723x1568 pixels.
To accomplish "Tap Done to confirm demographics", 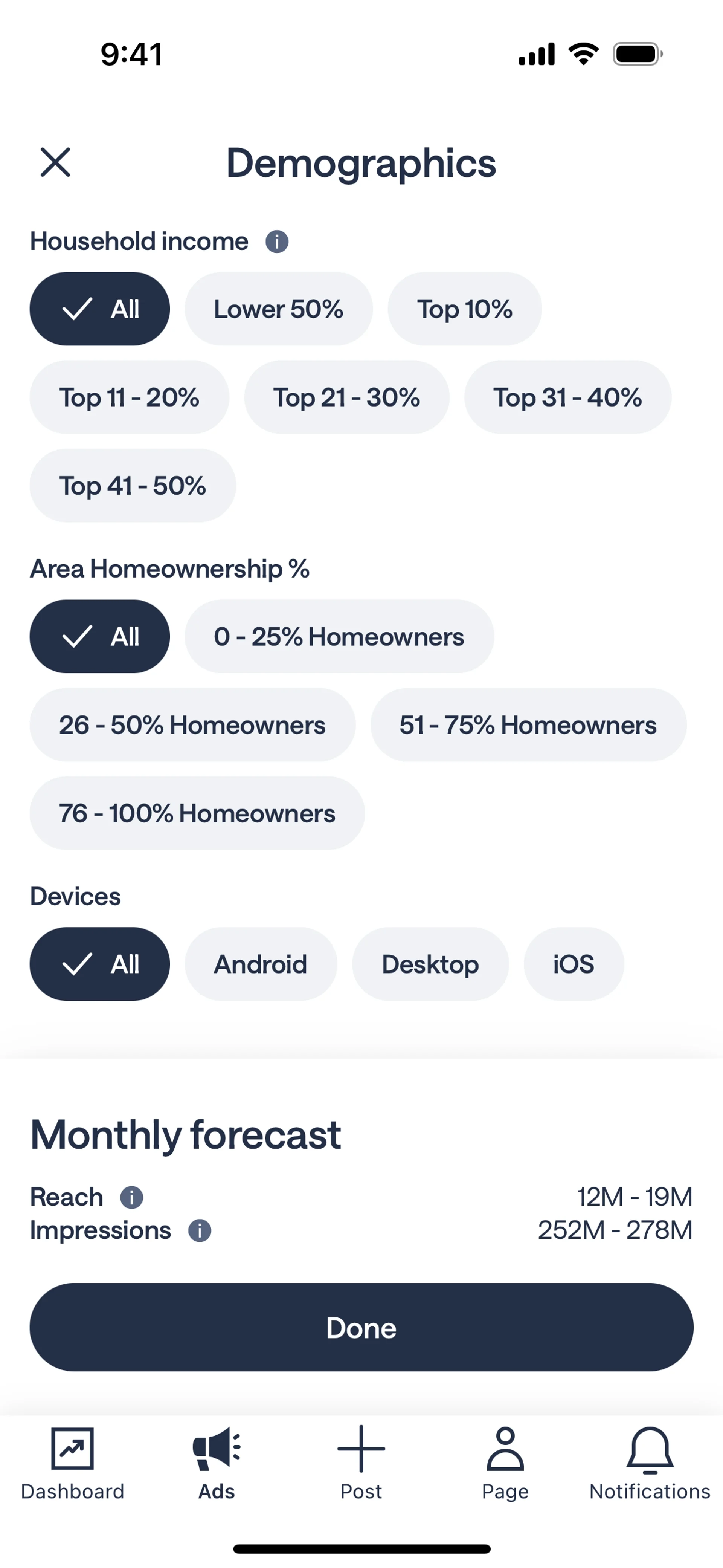I will pyautogui.click(x=361, y=1328).
